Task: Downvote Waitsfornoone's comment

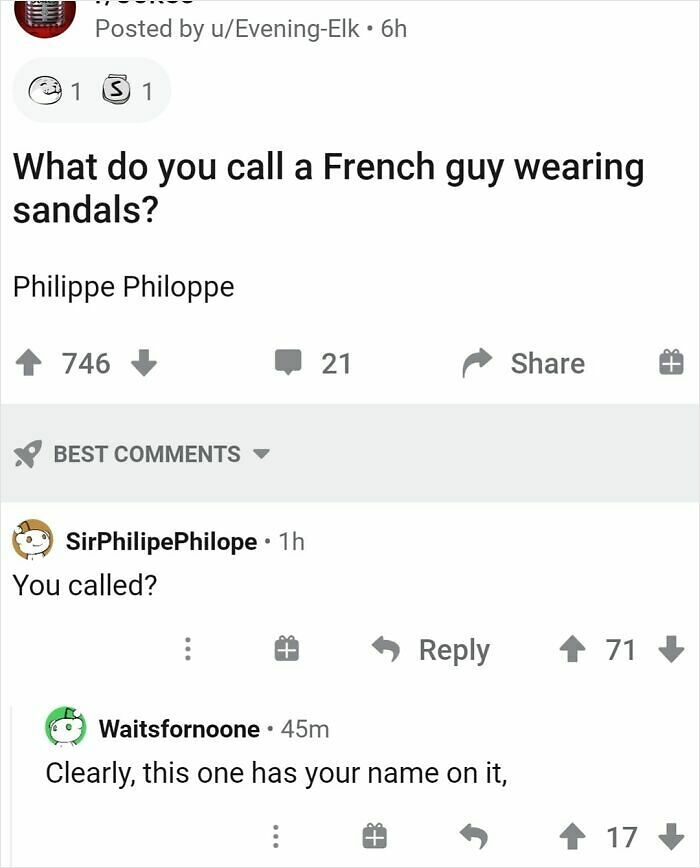Action: tap(671, 836)
